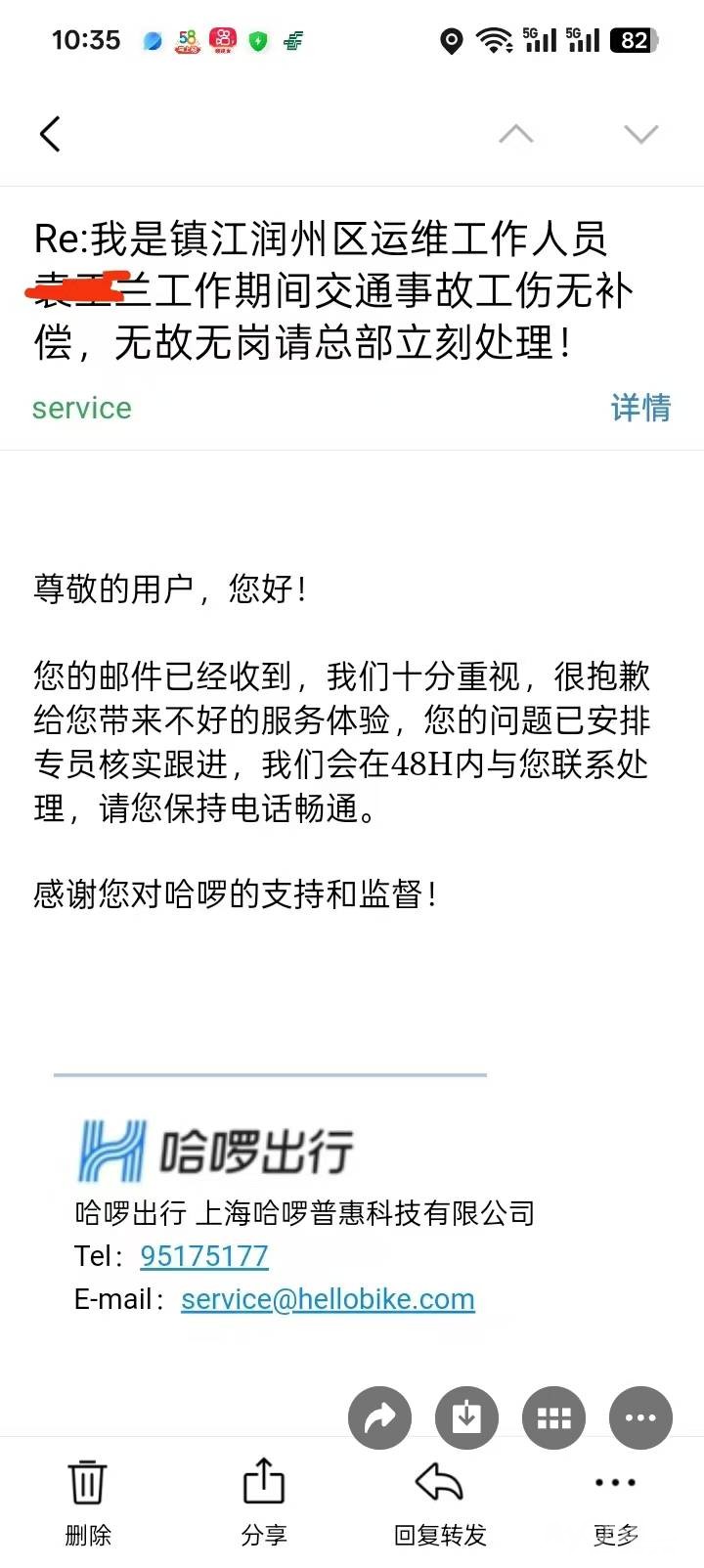Tap the floating download button

click(x=466, y=1416)
